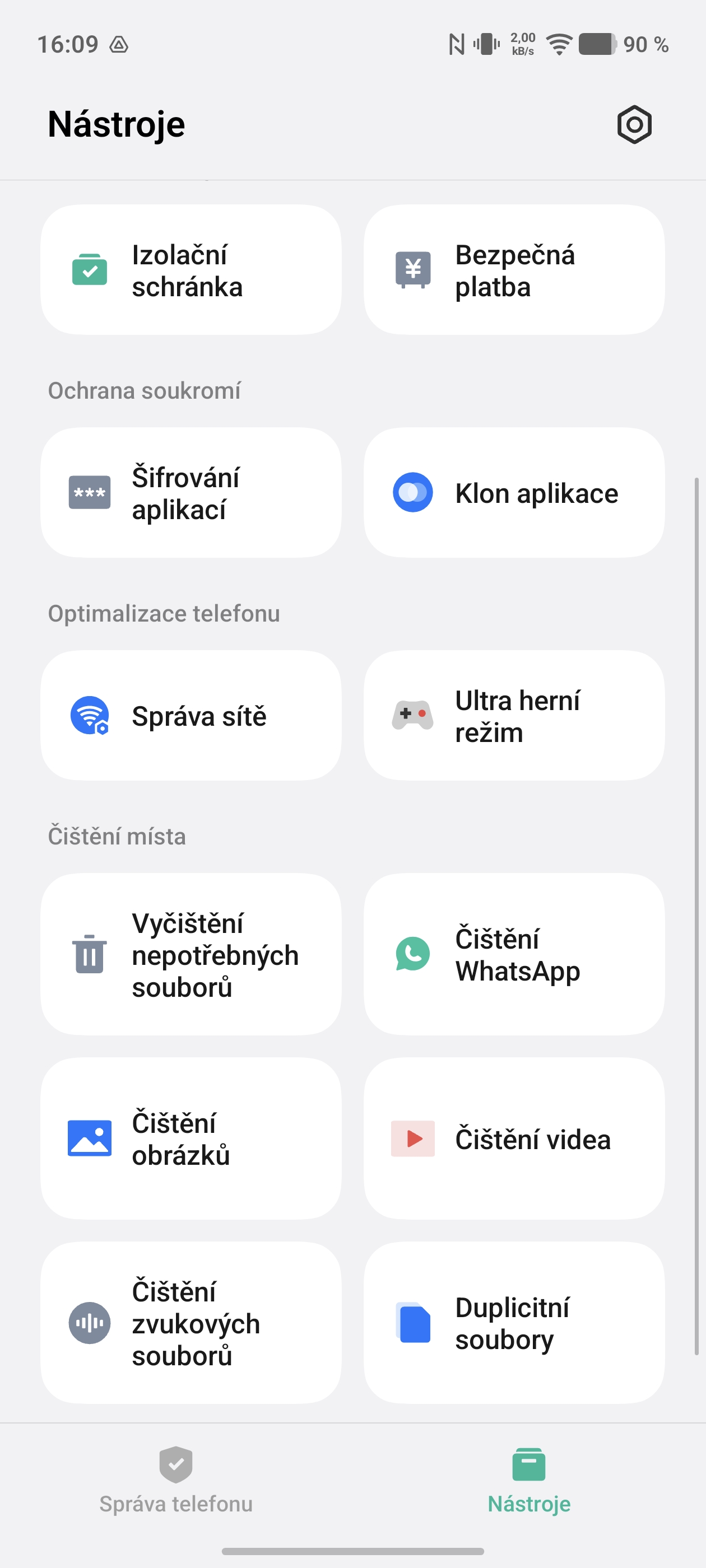Open Vyčištění nepotřebných souborů

pyautogui.click(x=191, y=954)
